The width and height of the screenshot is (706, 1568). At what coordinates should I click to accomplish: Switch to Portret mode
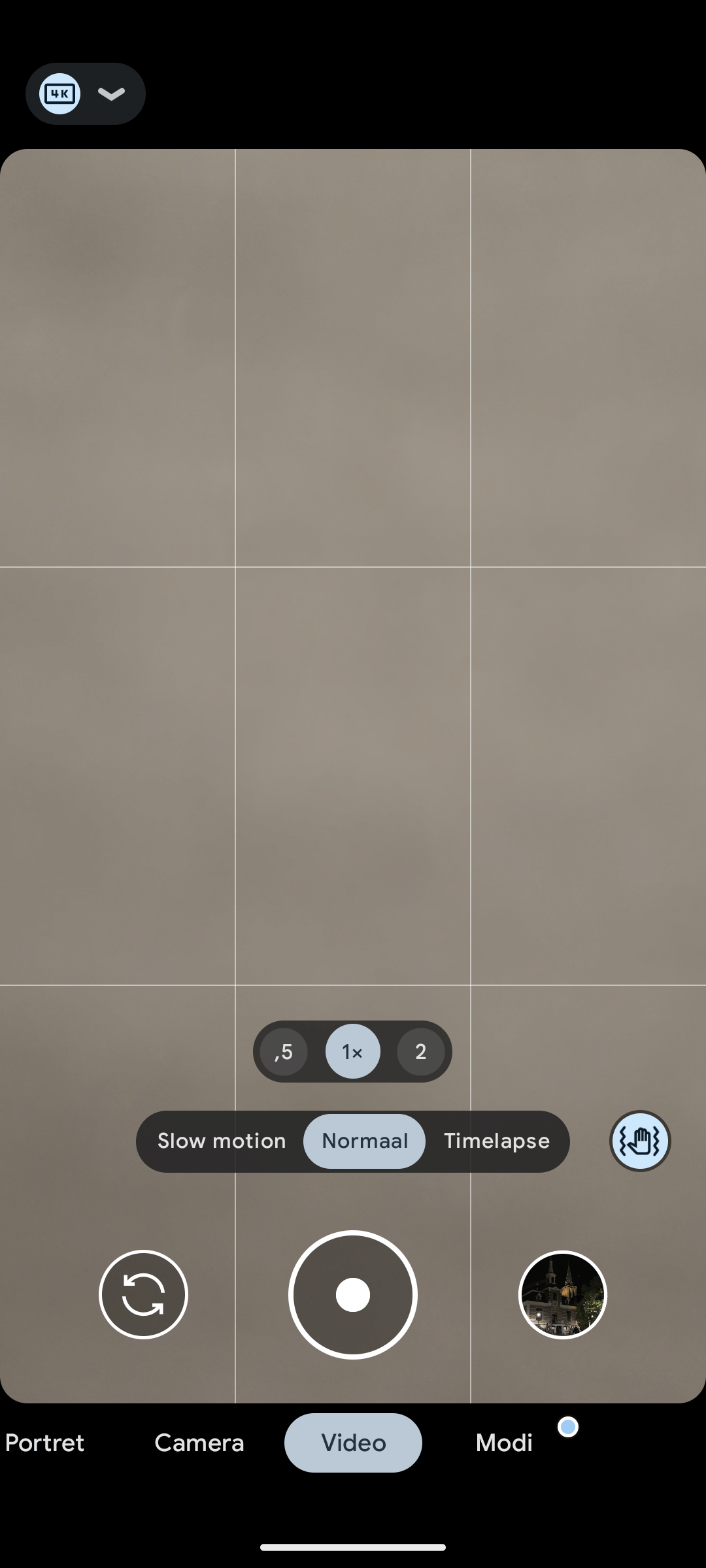tap(44, 1443)
